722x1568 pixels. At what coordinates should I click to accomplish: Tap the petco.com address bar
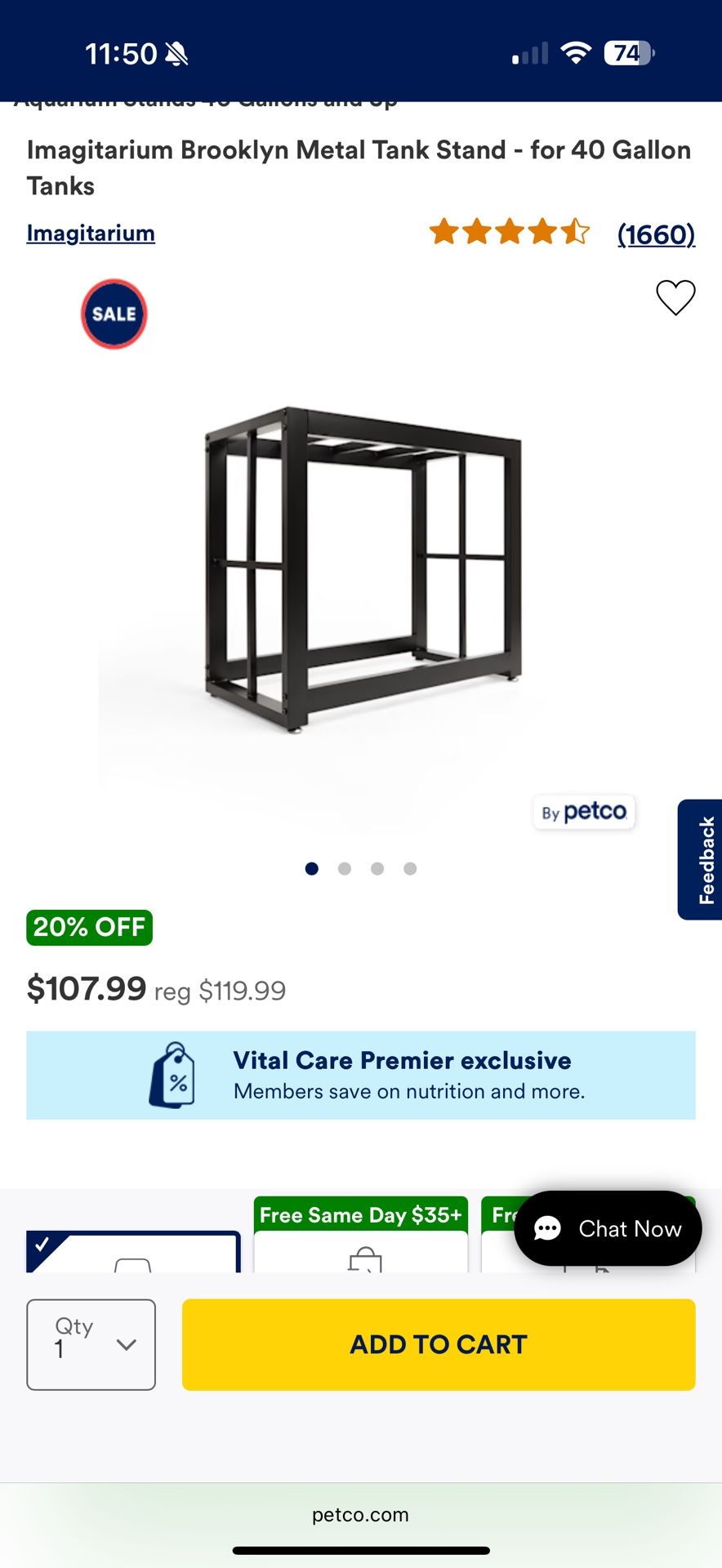pos(360,1515)
